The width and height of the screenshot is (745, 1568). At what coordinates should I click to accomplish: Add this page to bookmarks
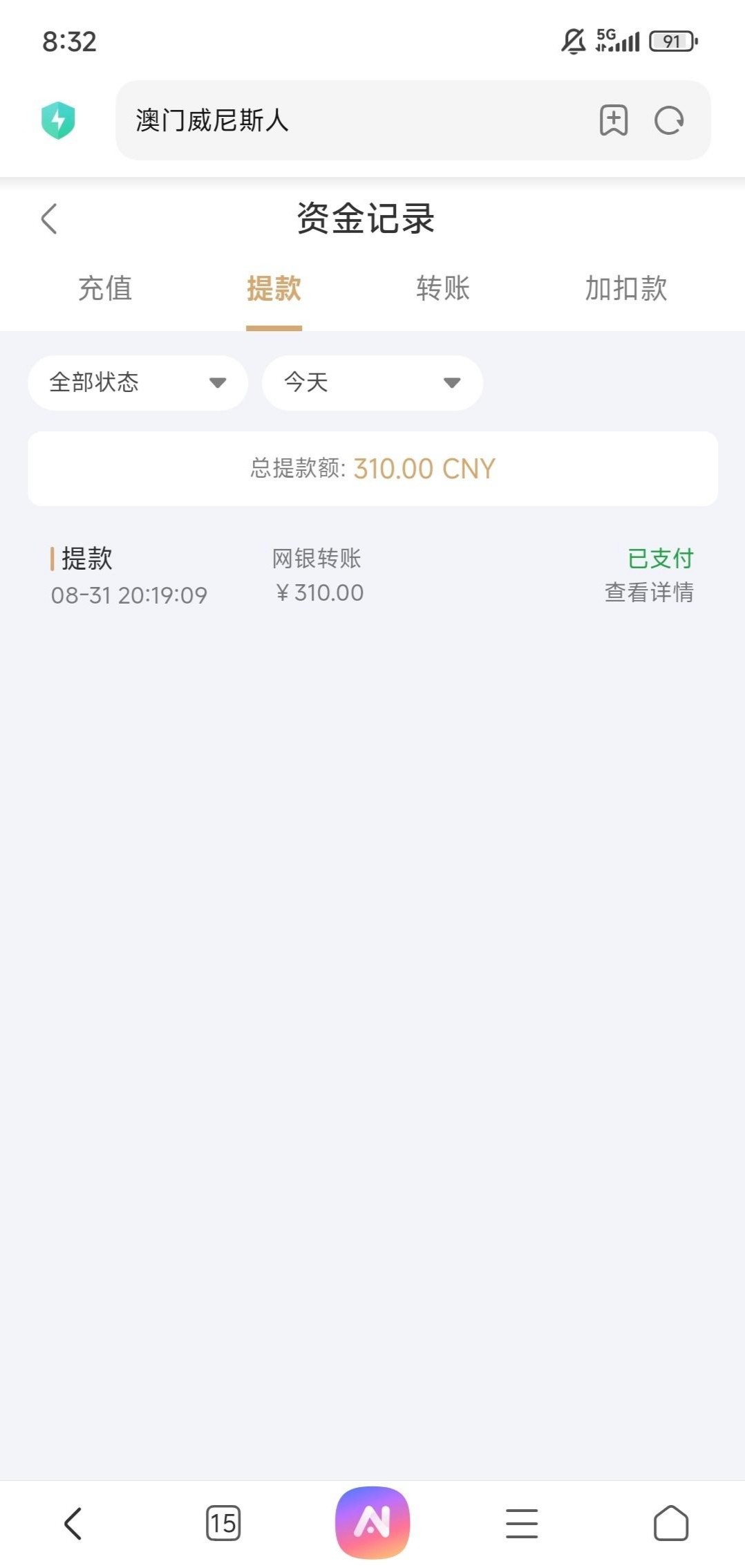click(x=613, y=120)
